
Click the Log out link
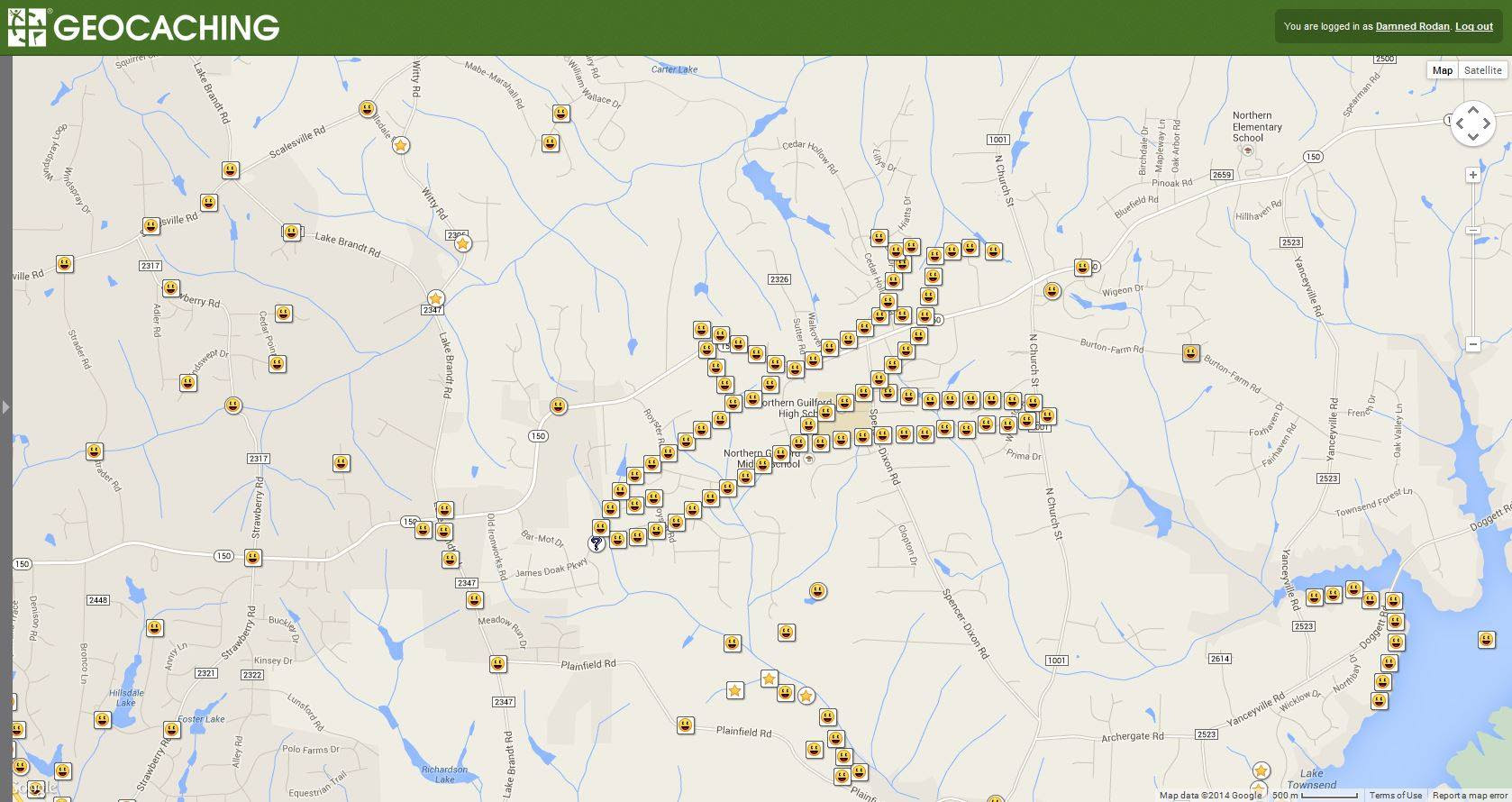pos(1474,26)
